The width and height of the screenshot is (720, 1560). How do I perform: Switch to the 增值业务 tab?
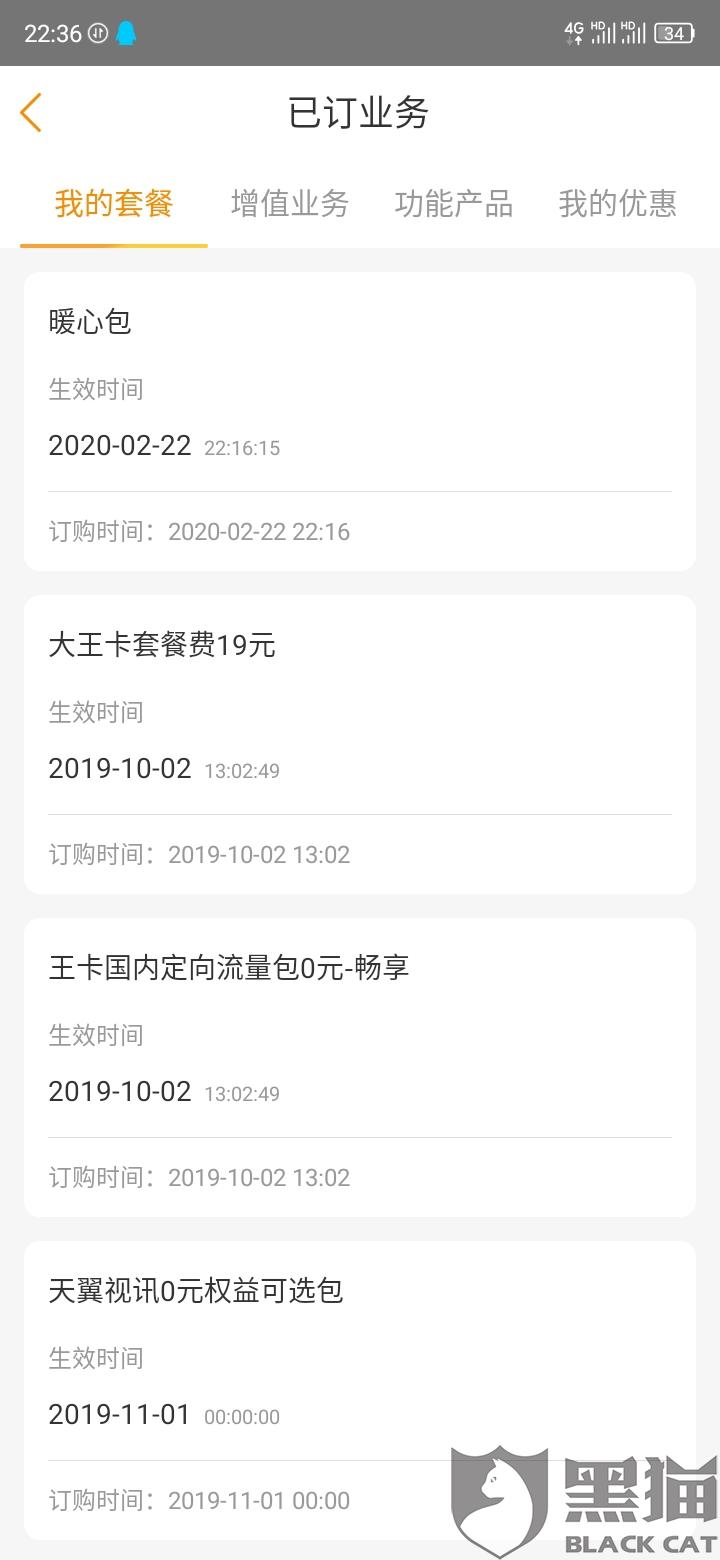point(290,204)
